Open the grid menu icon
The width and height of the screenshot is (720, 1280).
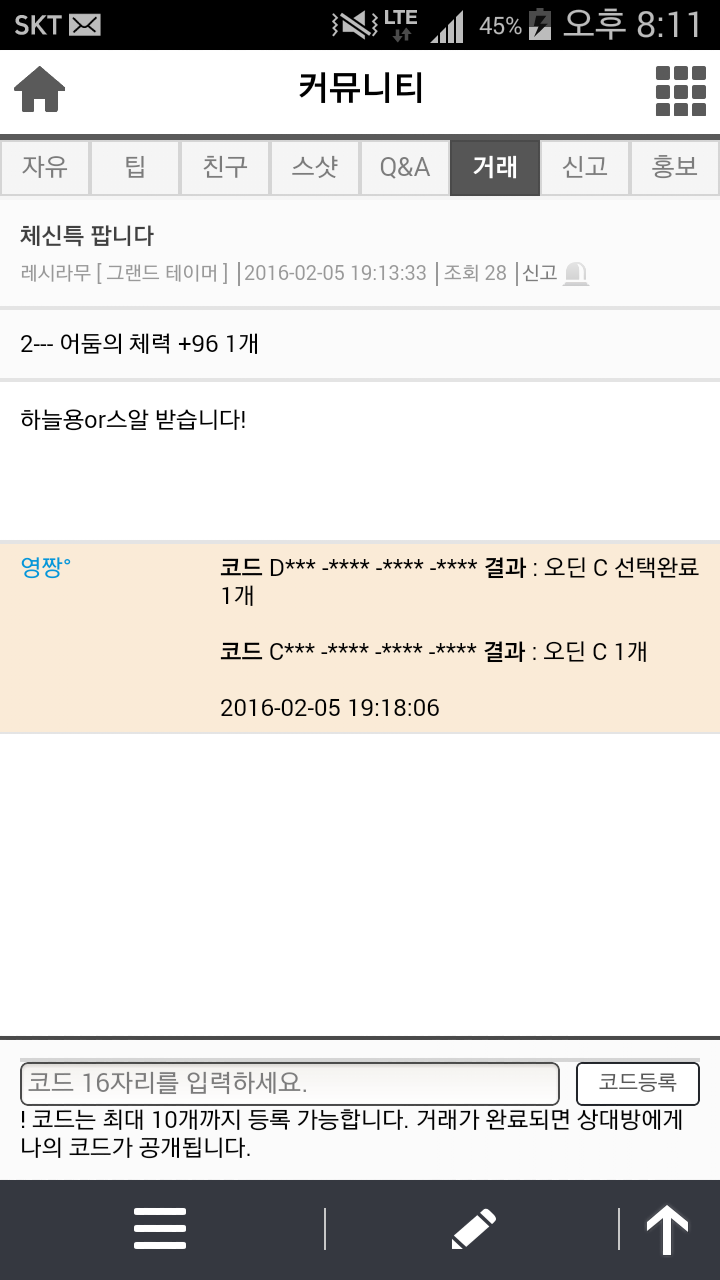click(x=680, y=91)
